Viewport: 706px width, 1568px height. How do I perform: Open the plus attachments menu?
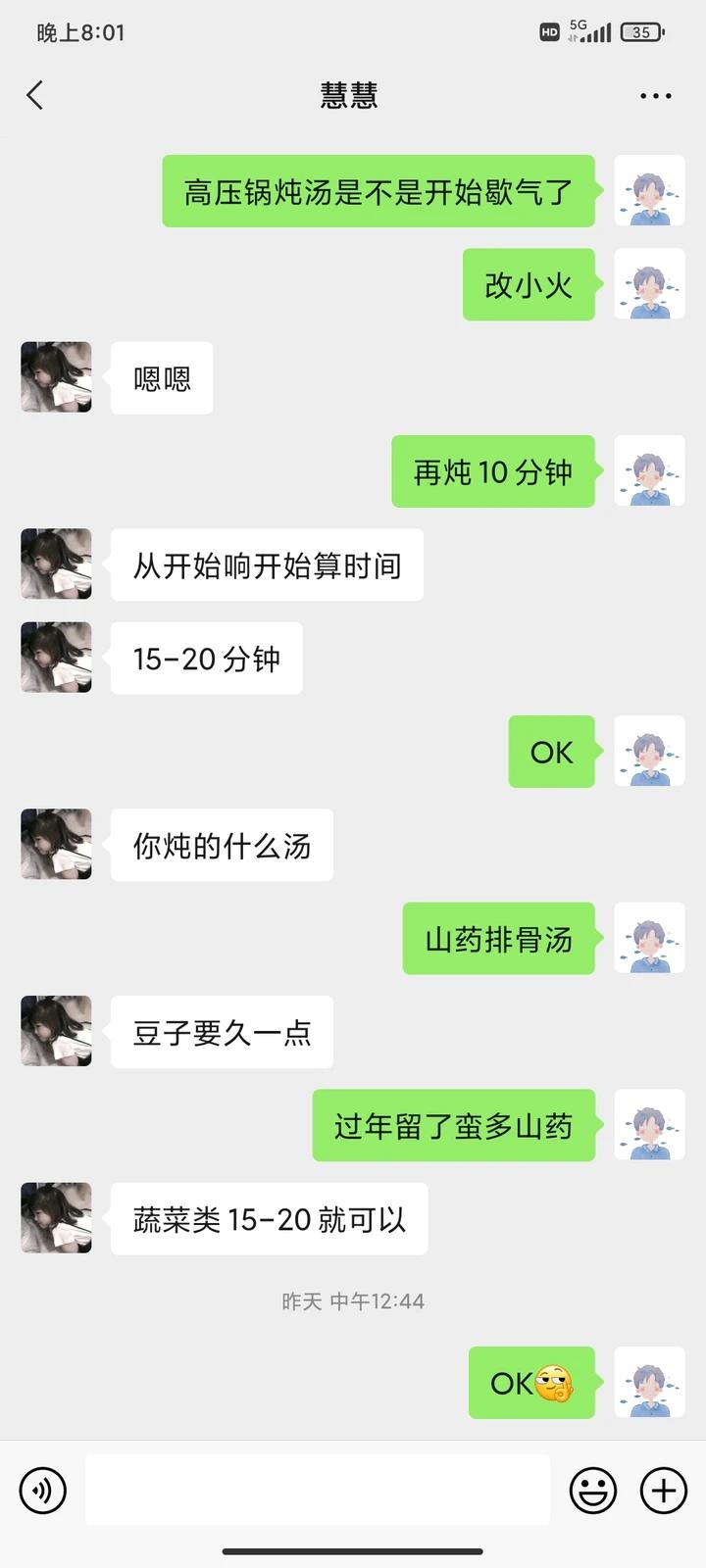tap(664, 1491)
